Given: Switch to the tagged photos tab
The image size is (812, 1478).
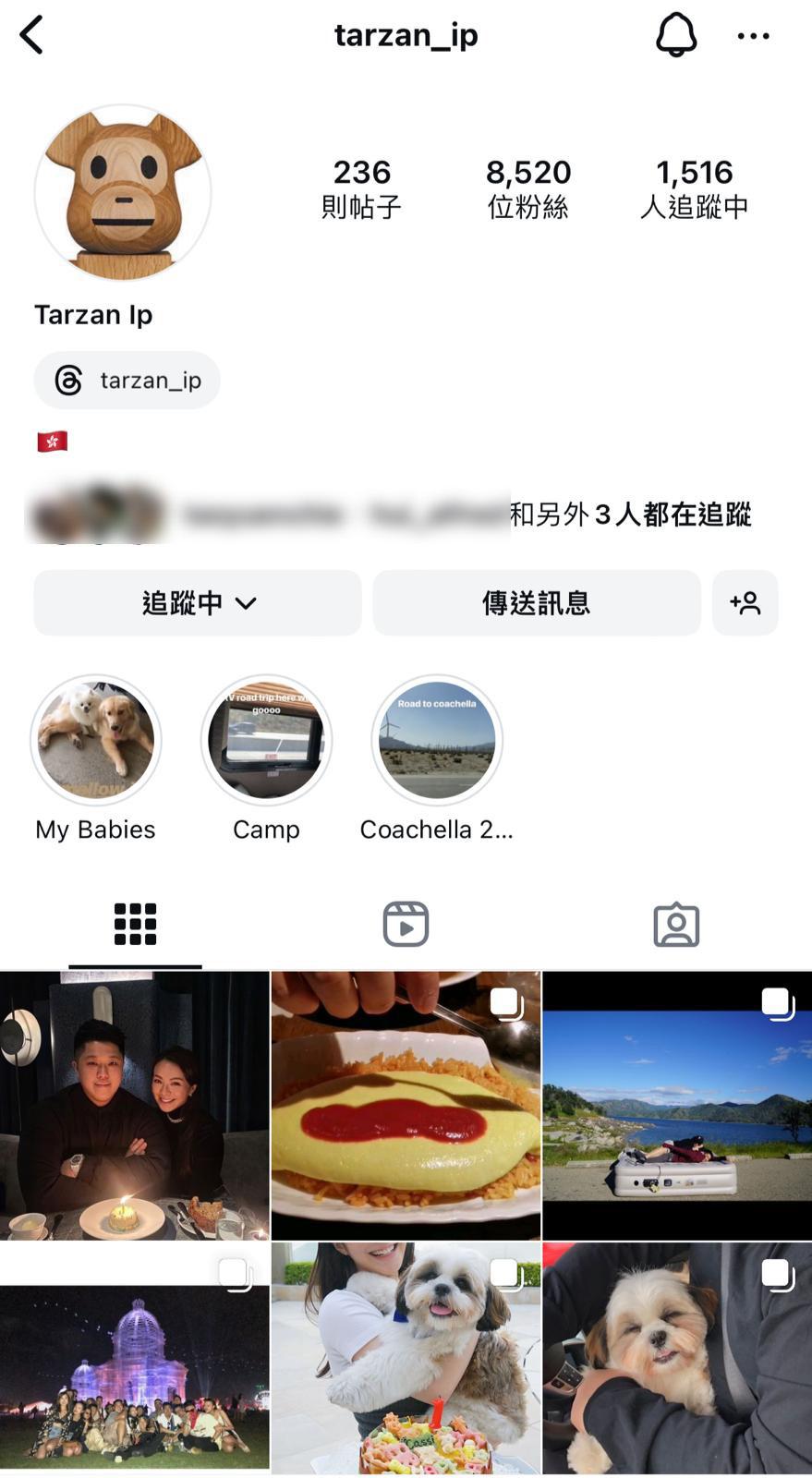Looking at the screenshot, I should click(x=676, y=924).
